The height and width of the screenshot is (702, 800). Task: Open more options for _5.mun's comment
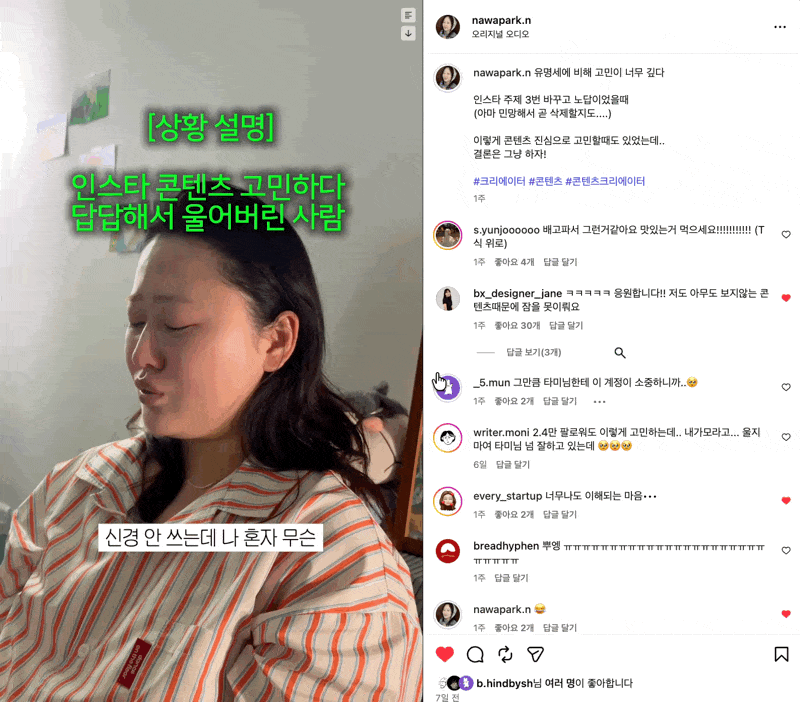tap(599, 402)
